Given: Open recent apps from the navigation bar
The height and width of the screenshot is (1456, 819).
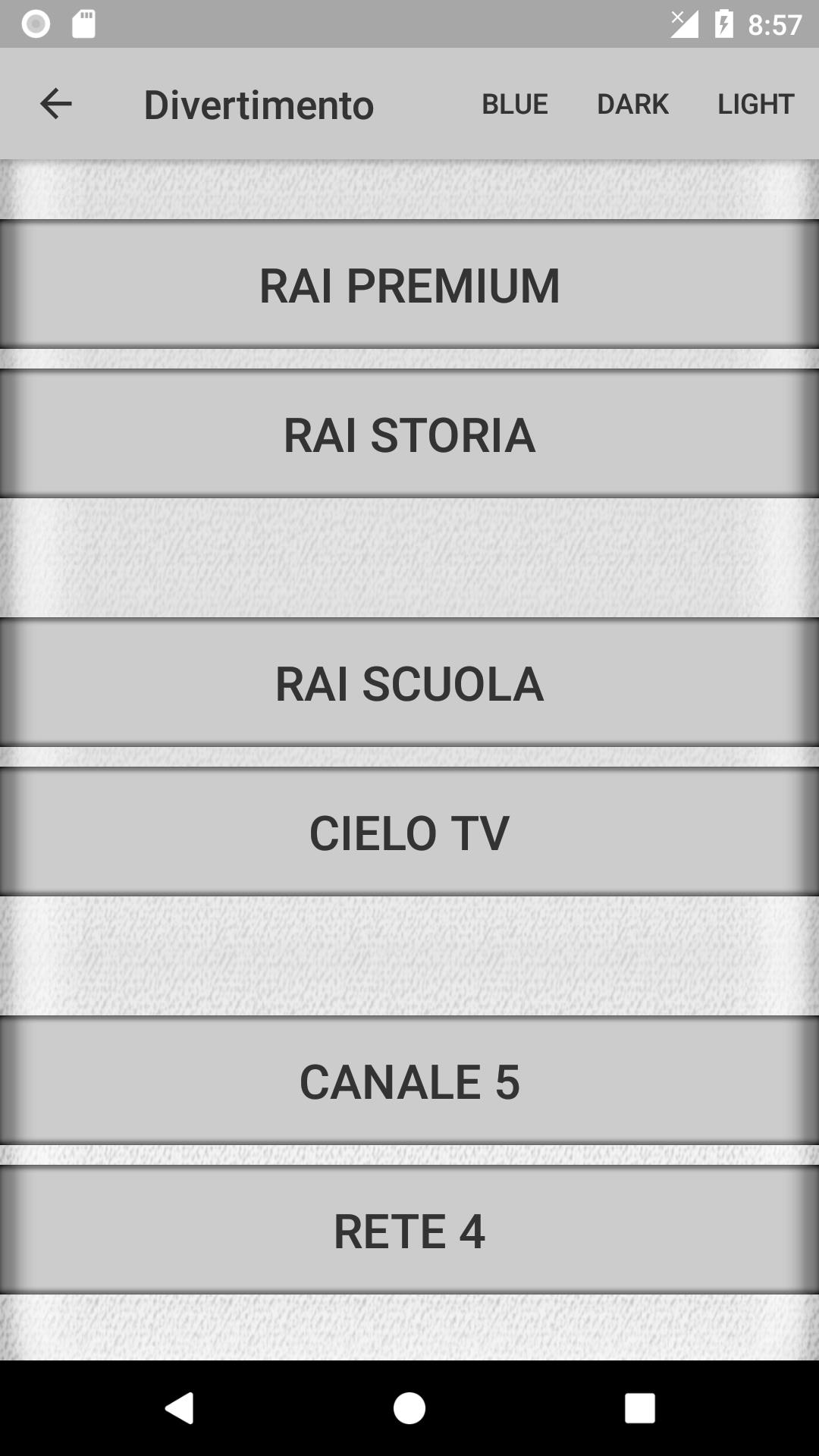Looking at the screenshot, I should tap(639, 1408).
